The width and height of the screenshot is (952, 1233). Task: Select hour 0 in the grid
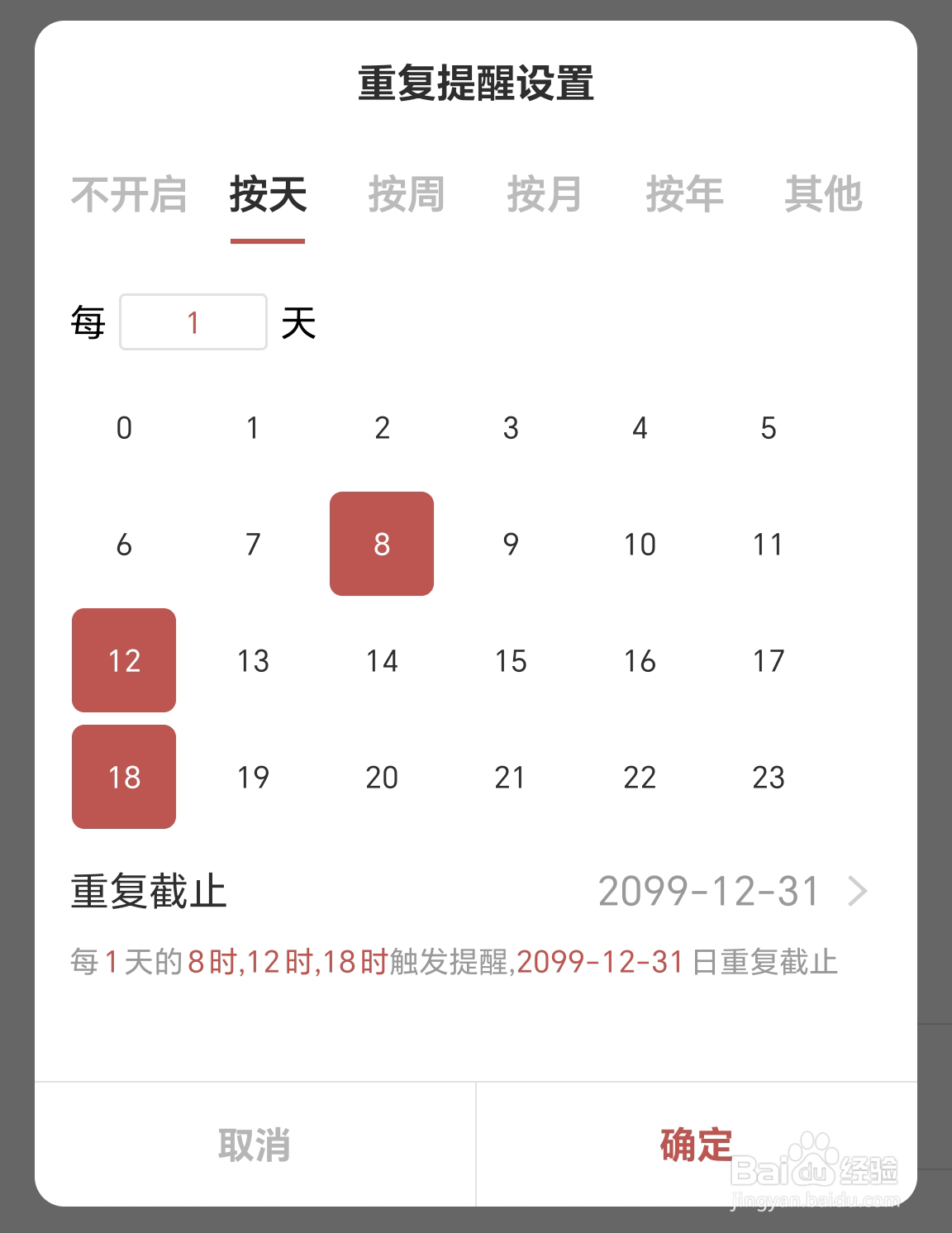(123, 428)
